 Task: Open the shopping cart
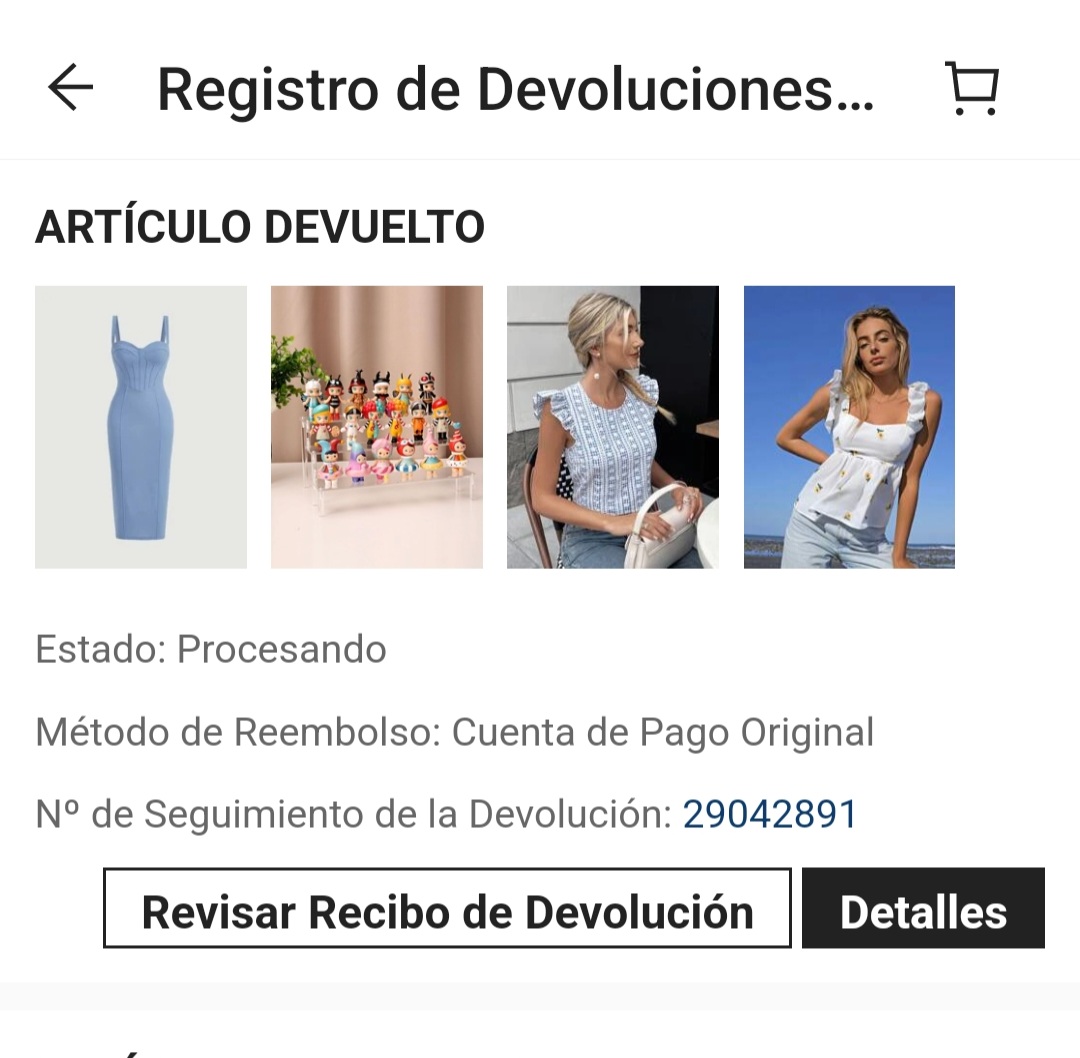point(971,89)
